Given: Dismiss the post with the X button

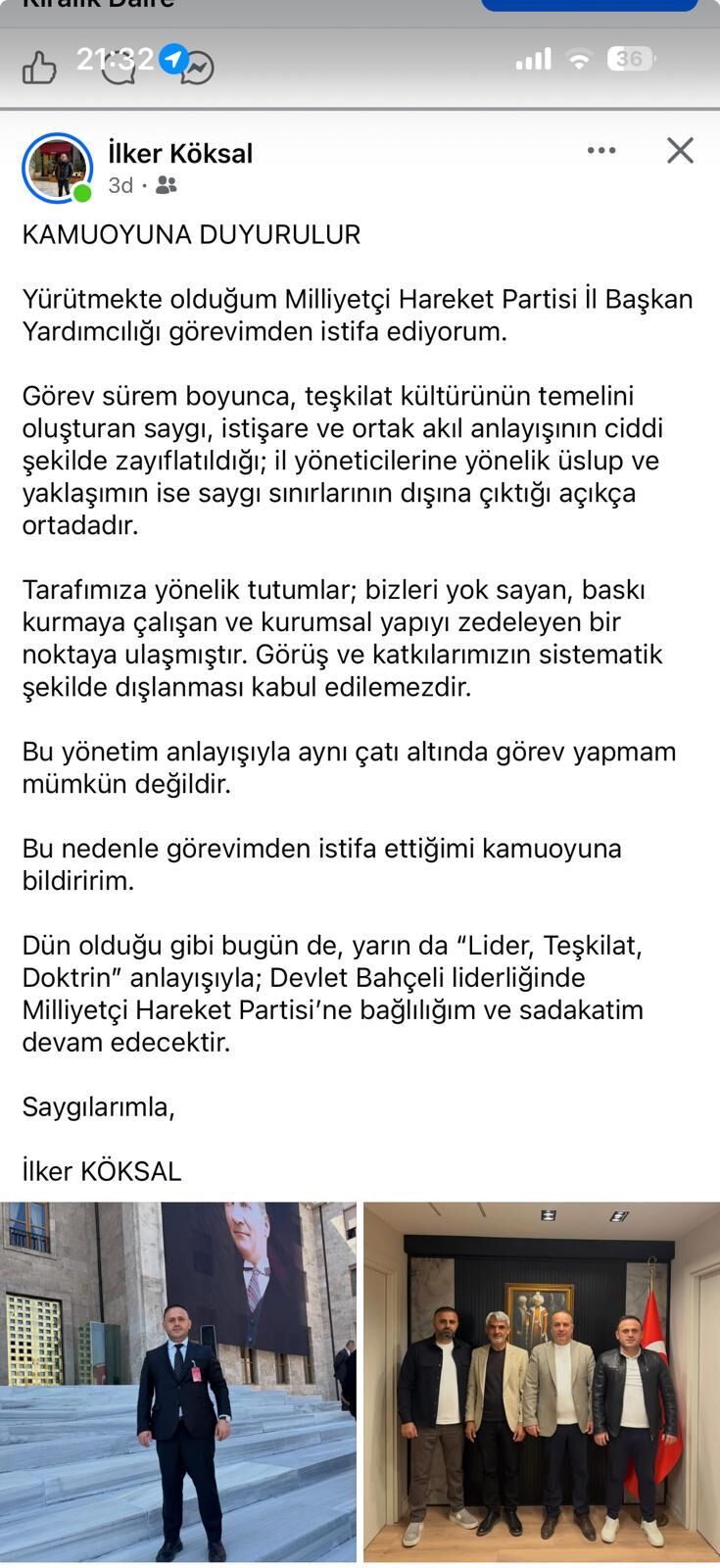Looking at the screenshot, I should click(x=680, y=150).
